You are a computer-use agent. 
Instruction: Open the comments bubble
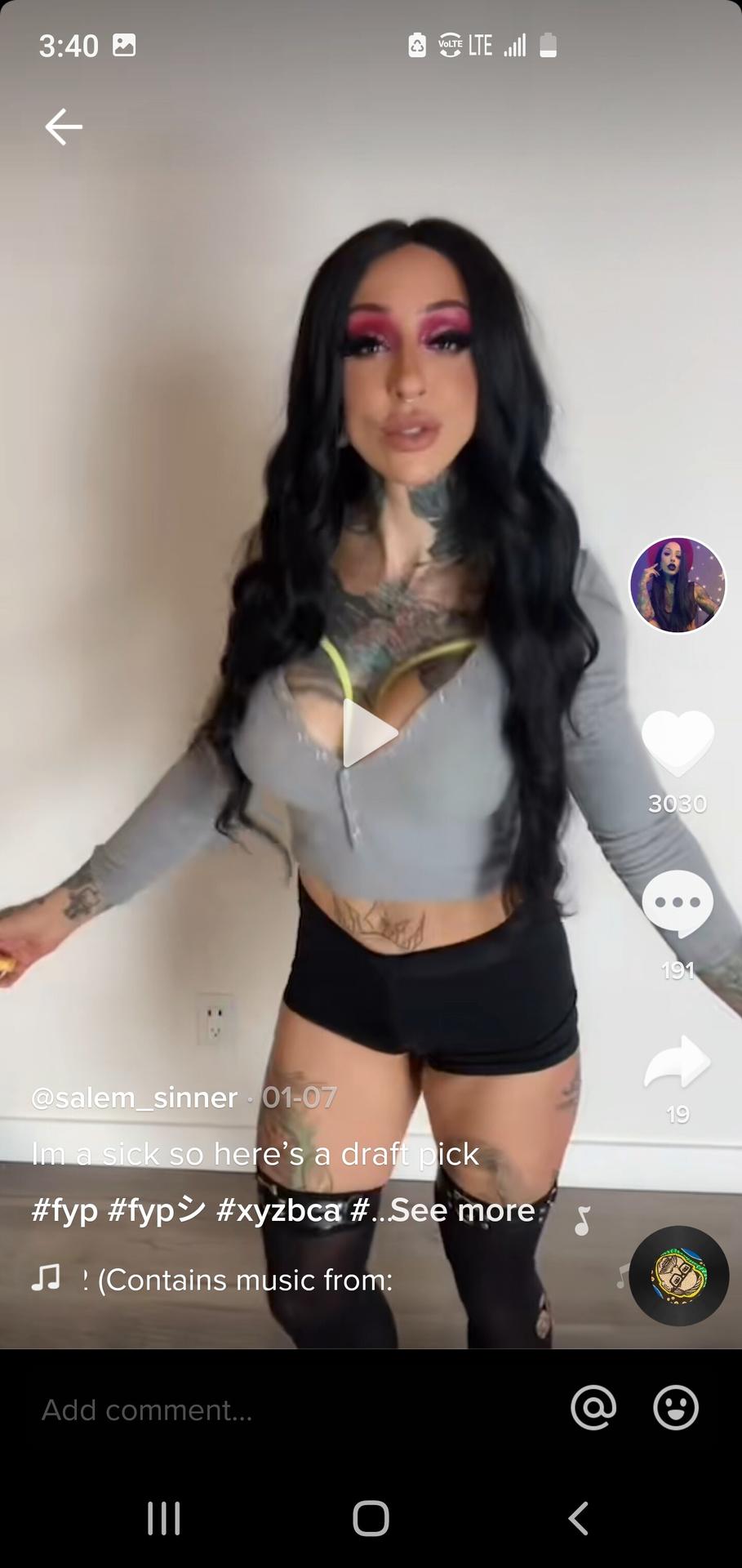(677, 903)
